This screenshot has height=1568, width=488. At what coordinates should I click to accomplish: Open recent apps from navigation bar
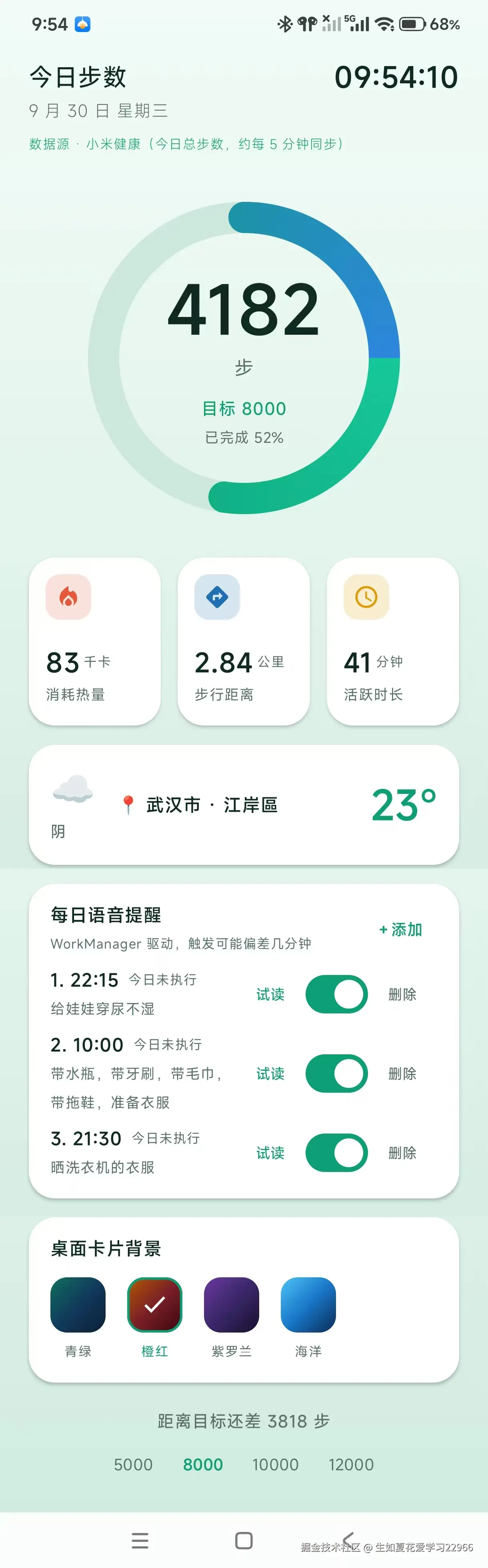[x=140, y=1541]
